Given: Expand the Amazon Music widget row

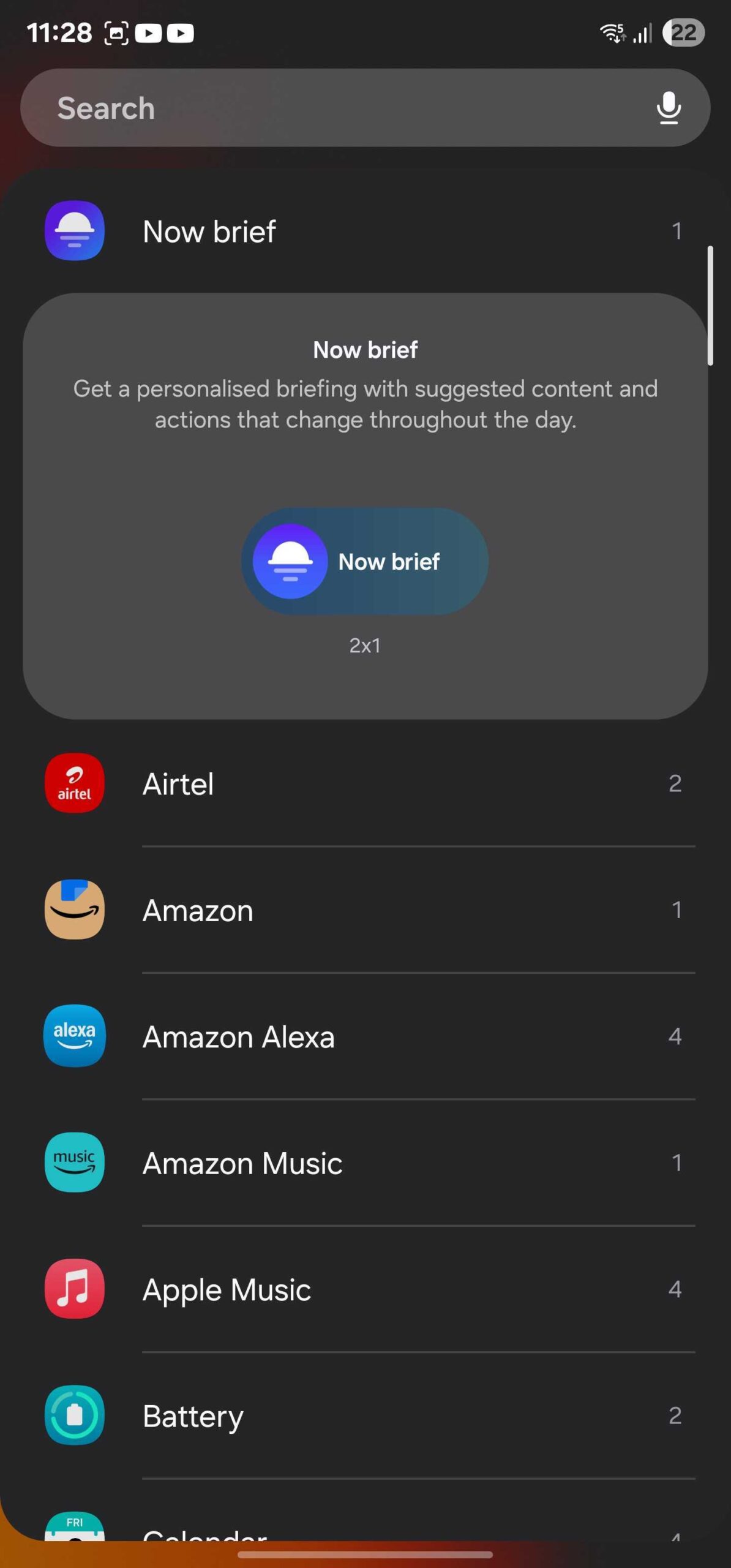Looking at the screenshot, I should click(x=365, y=1163).
